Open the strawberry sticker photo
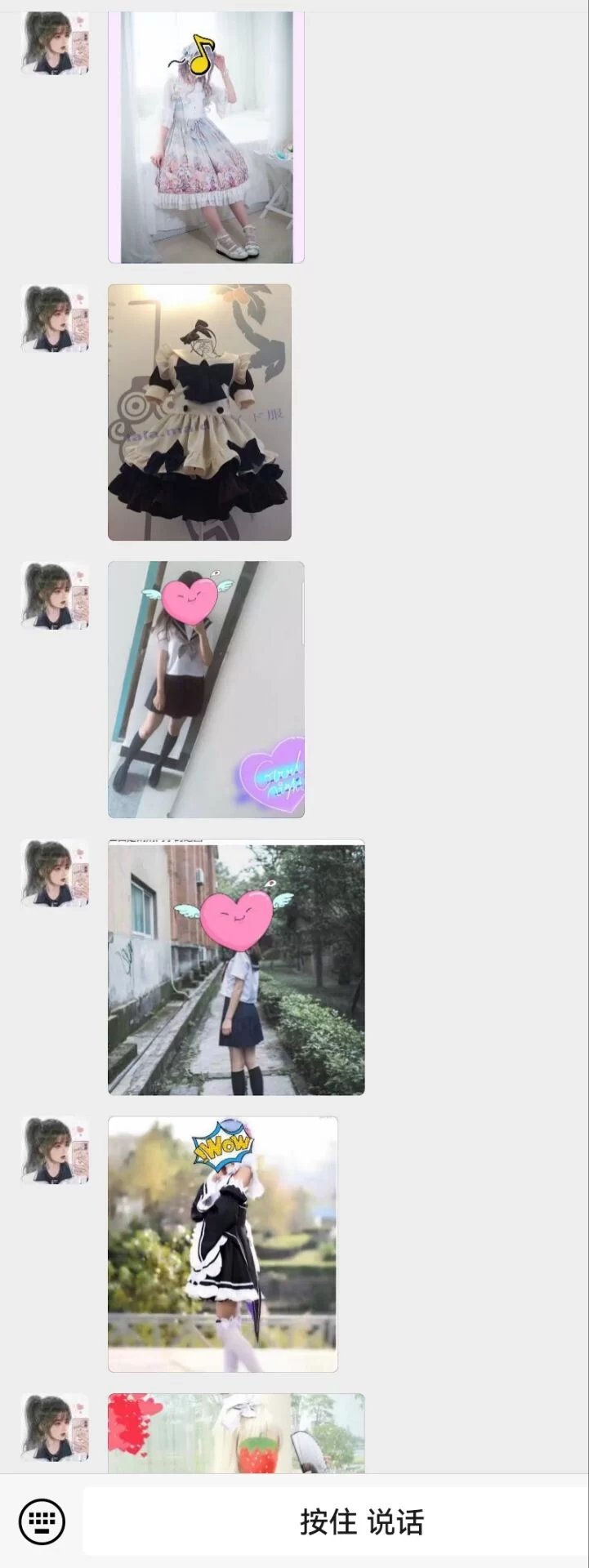 click(236, 1434)
